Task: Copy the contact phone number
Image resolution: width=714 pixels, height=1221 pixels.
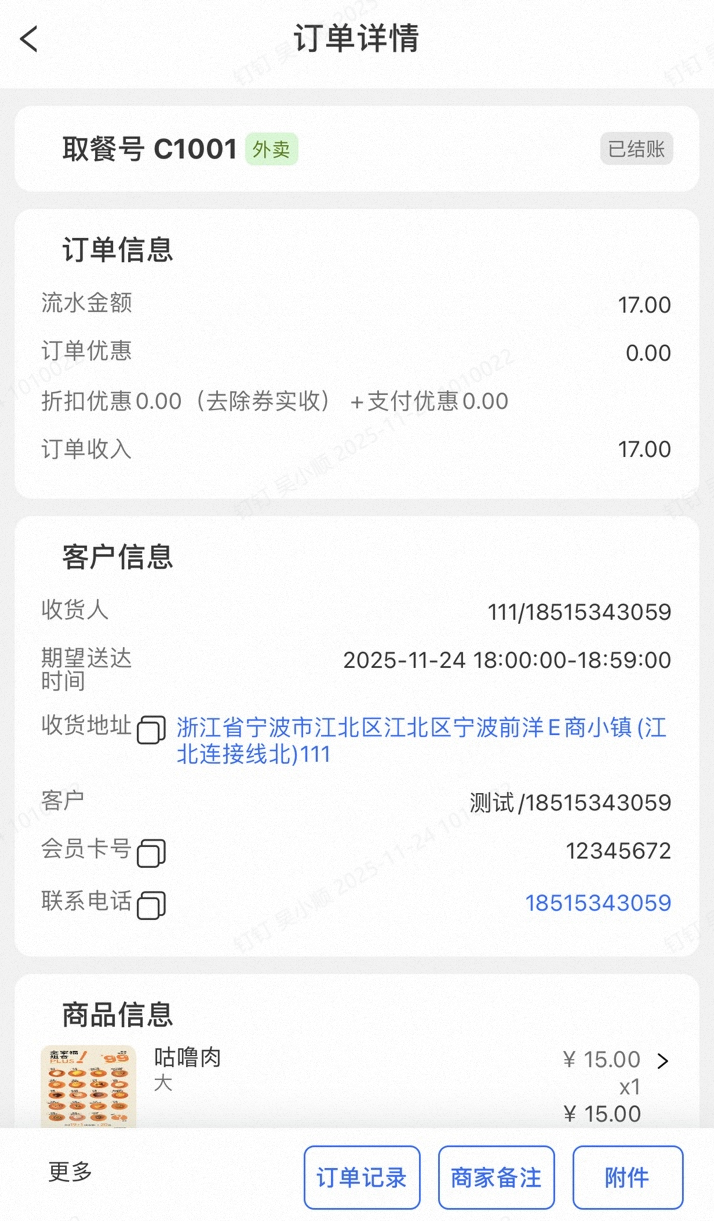Action: pos(151,905)
